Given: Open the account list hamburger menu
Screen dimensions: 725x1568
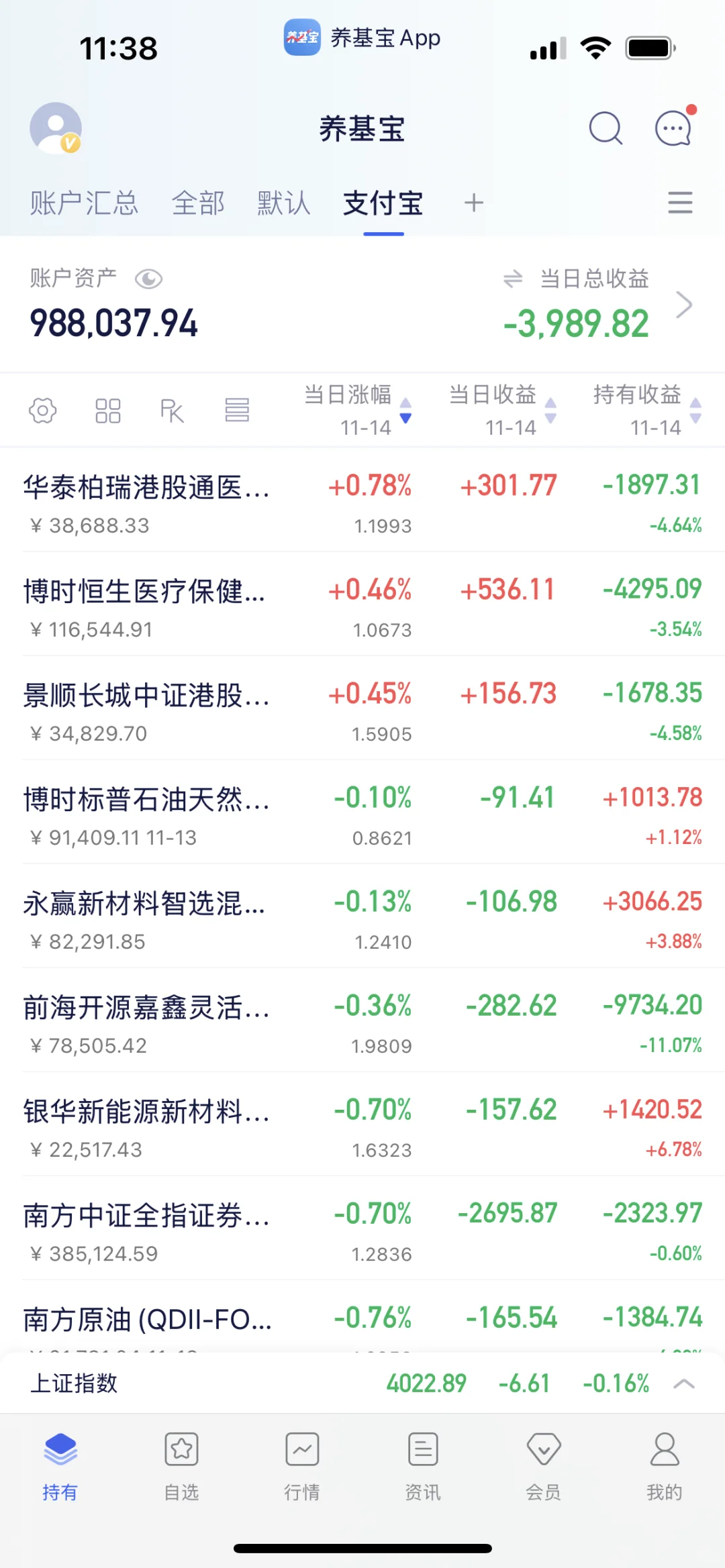Looking at the screenshot, I should click(680, 203).
